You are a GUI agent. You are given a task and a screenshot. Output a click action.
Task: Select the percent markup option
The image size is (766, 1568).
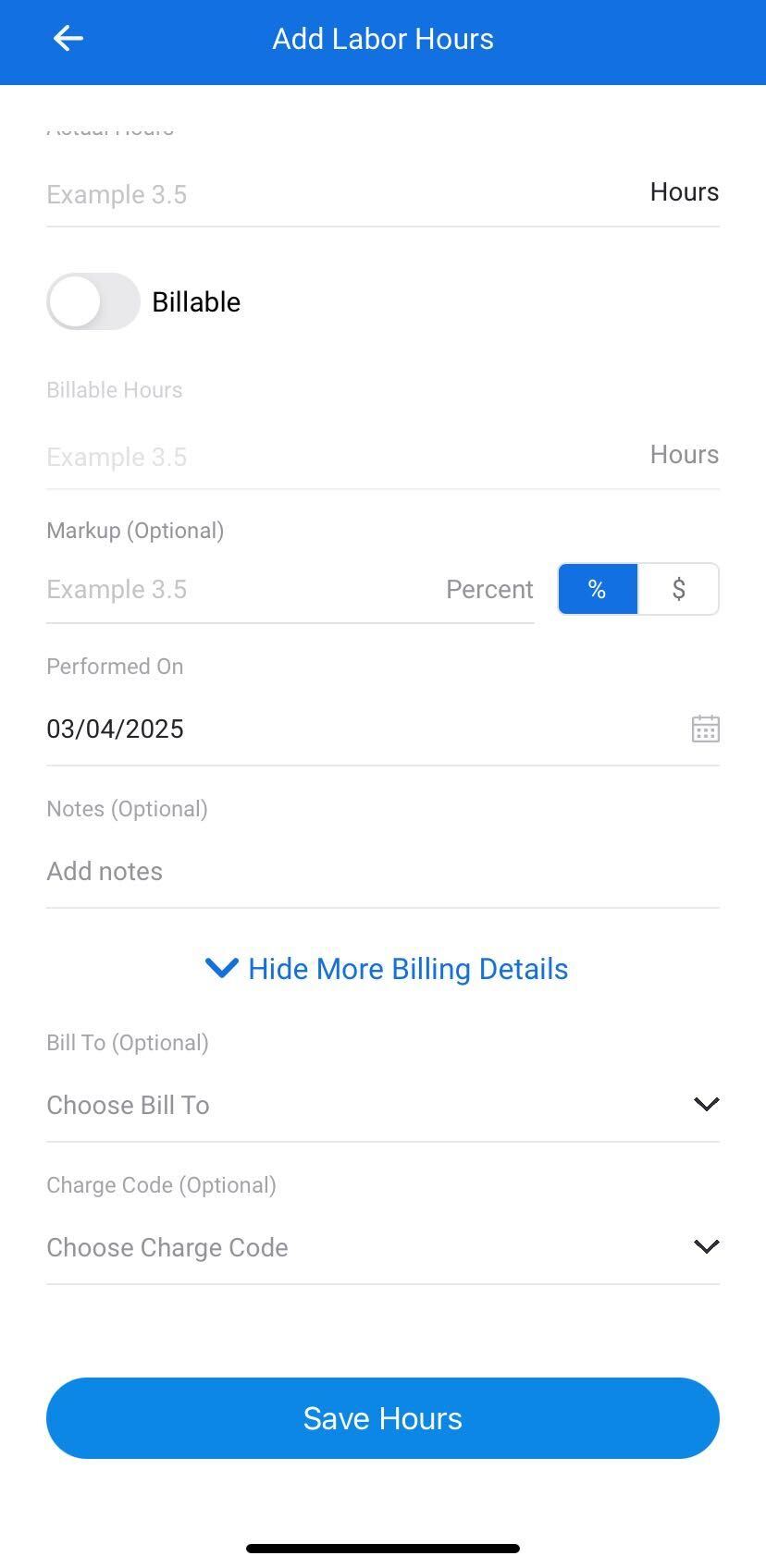click(x=598, y=590)
